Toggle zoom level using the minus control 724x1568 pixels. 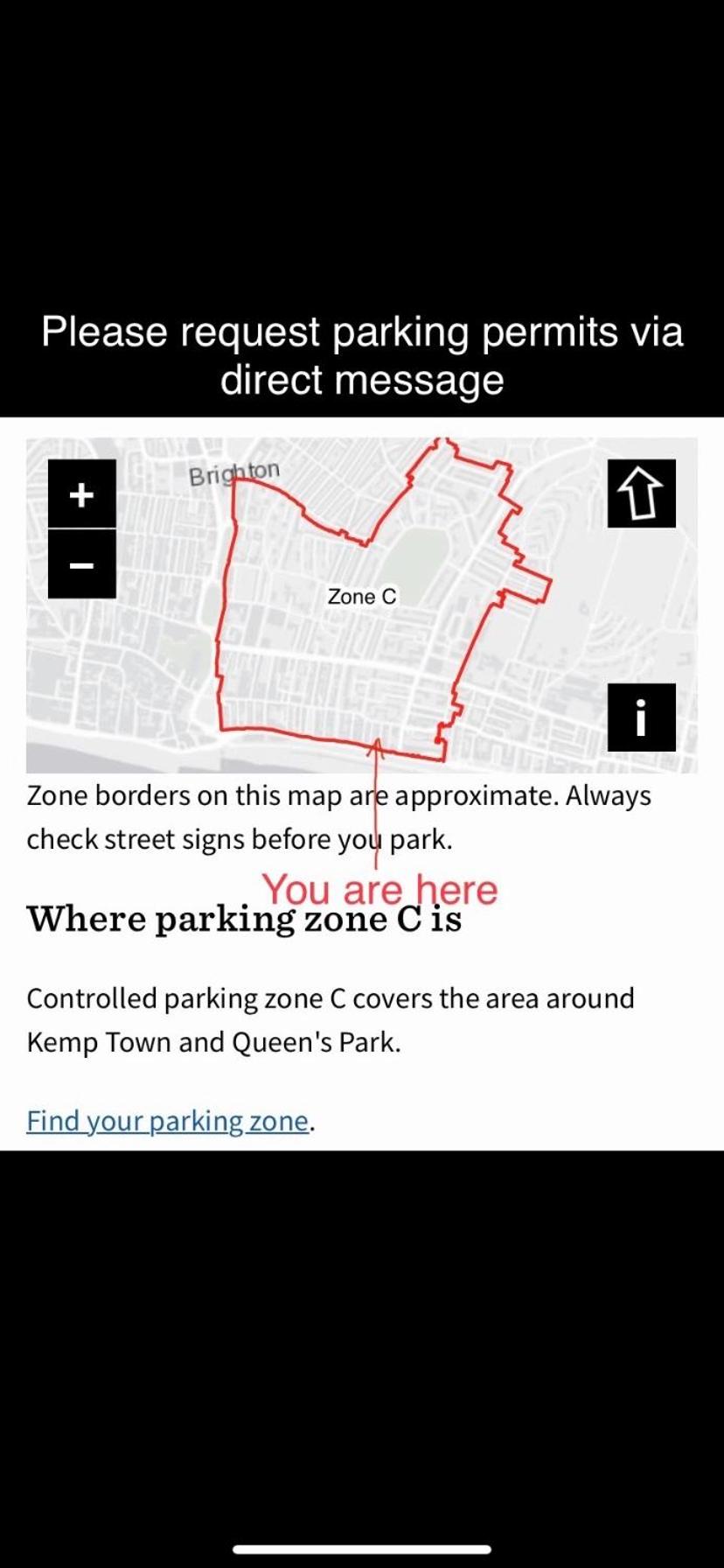[x=81, y=565]
